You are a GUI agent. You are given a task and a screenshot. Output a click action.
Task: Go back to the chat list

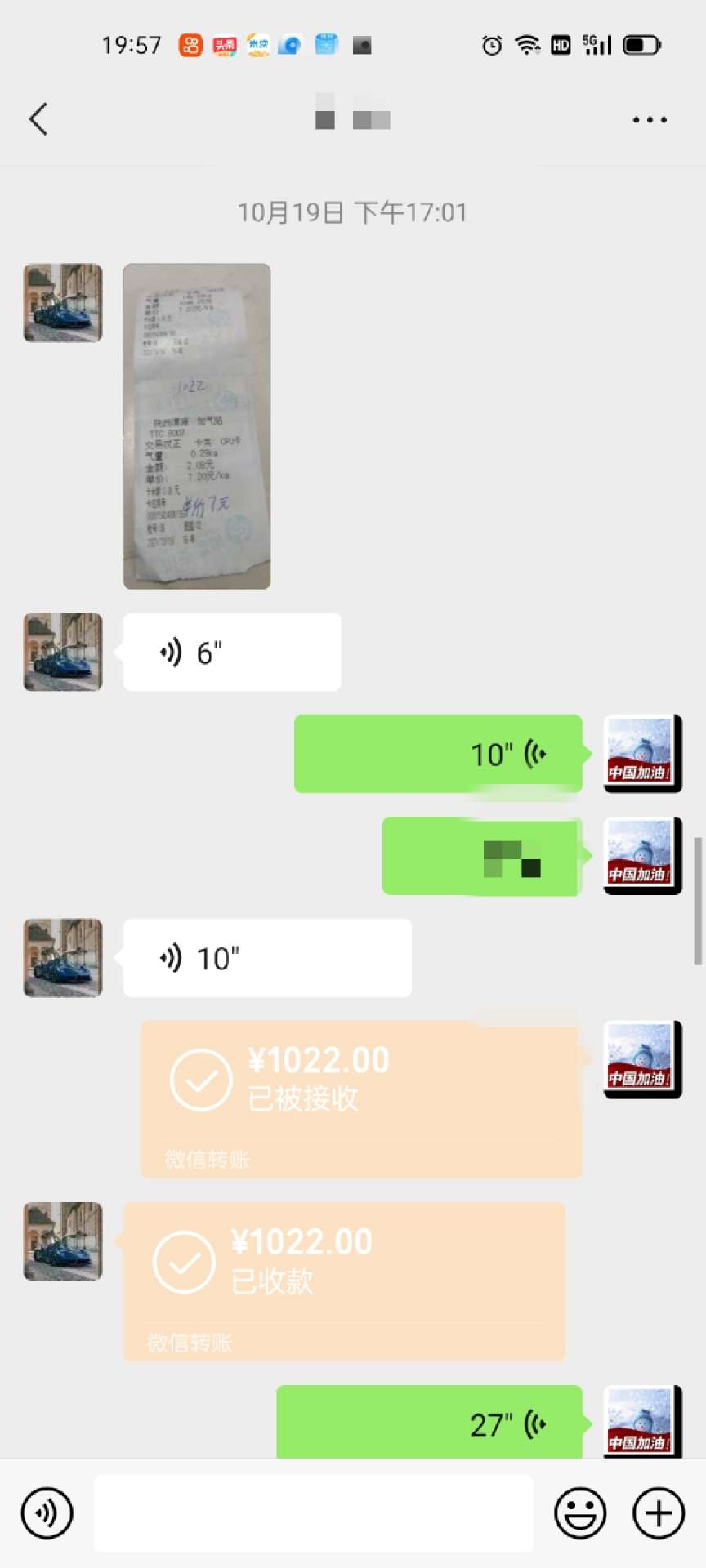point(38,119)
